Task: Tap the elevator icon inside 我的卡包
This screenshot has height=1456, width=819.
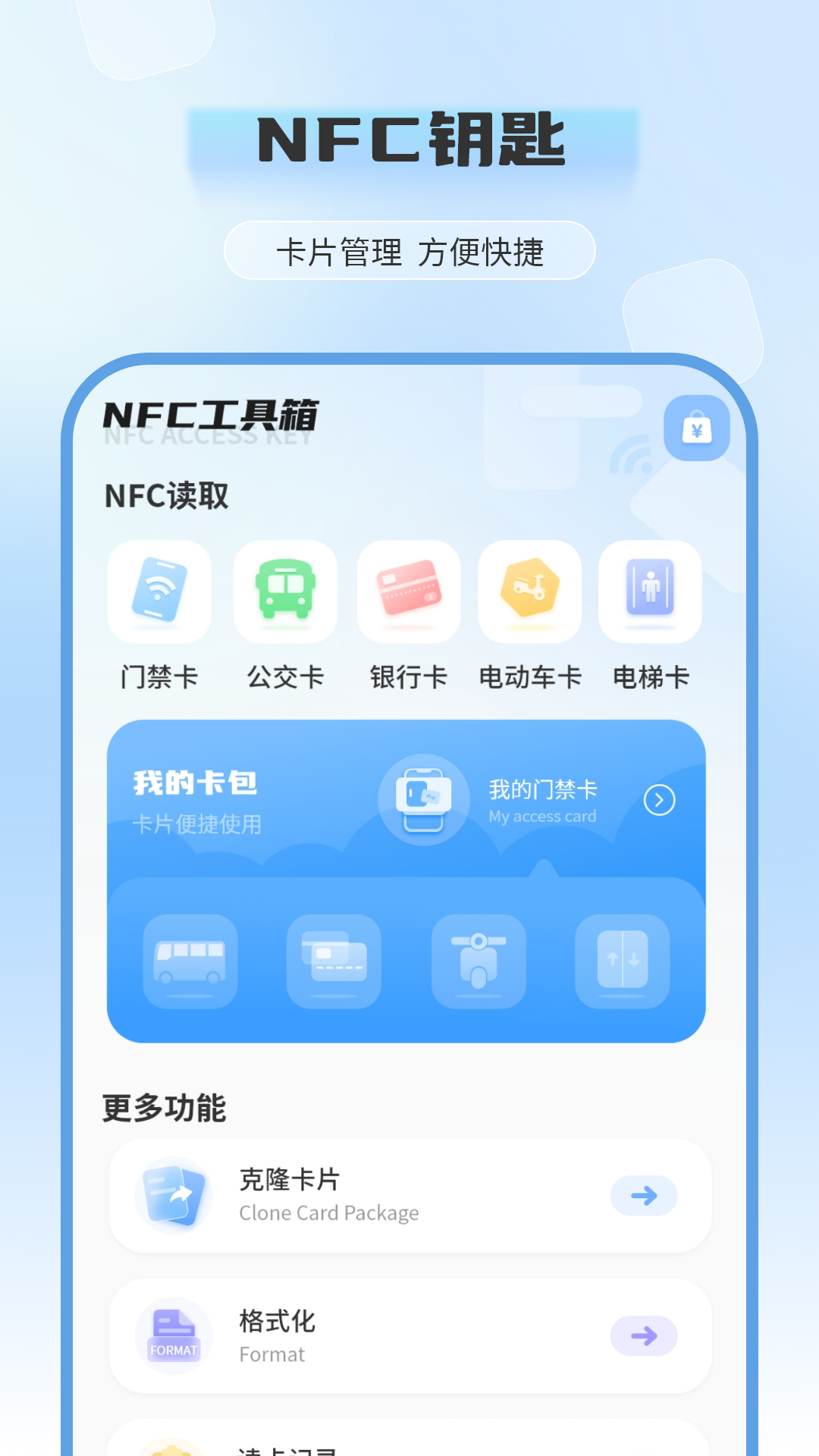Action: (x=623, y=962)
